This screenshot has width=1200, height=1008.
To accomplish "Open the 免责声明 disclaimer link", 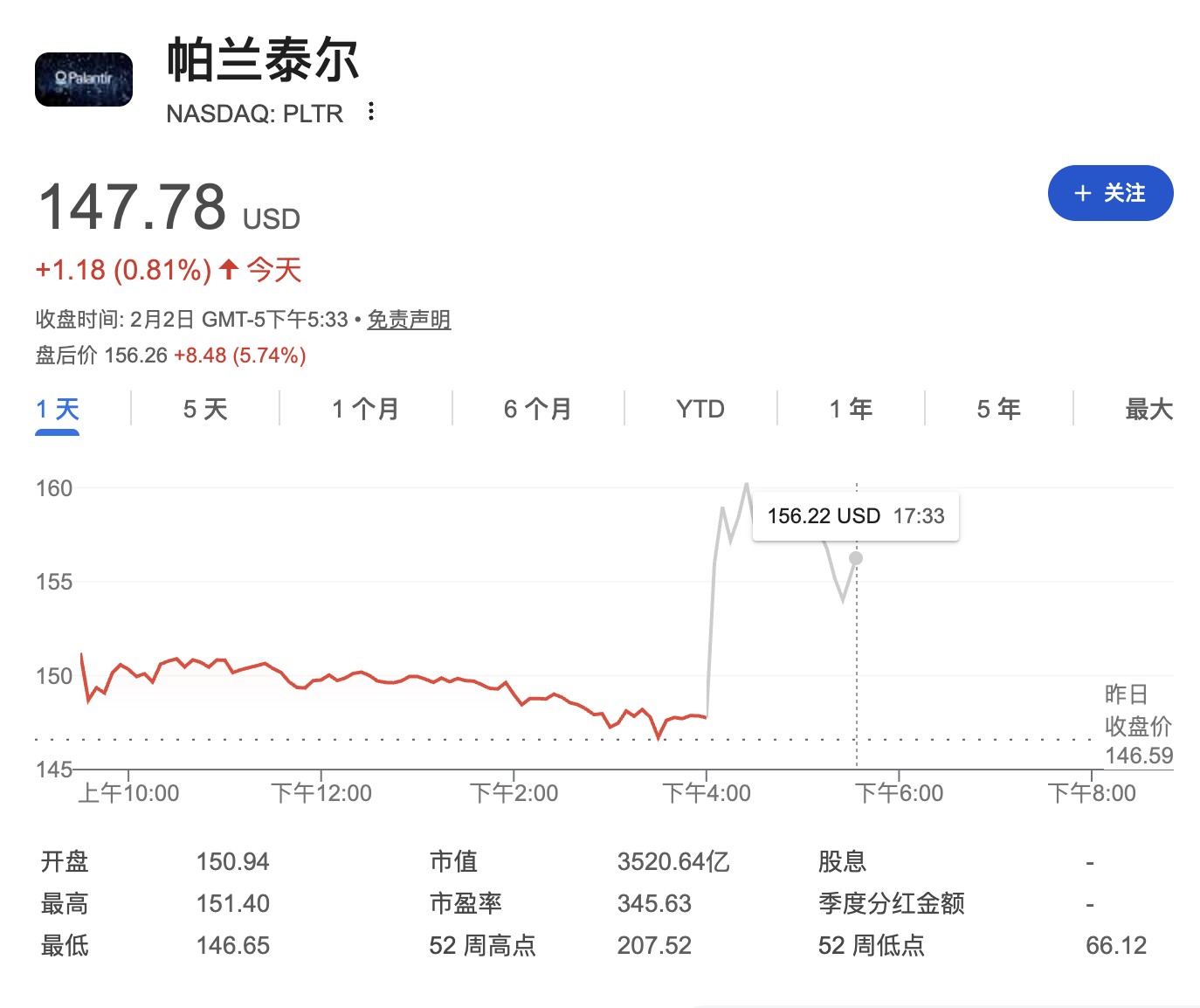I will click(x=409, y=320).
